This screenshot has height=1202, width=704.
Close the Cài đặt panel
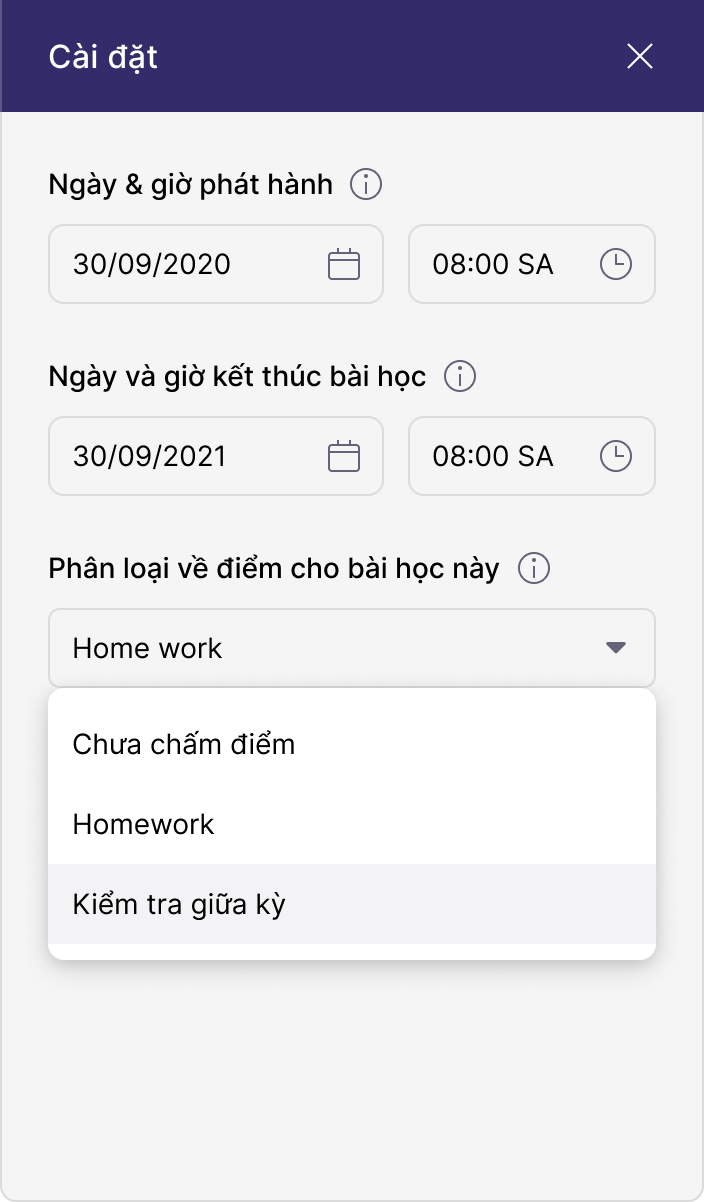point(640,57)
